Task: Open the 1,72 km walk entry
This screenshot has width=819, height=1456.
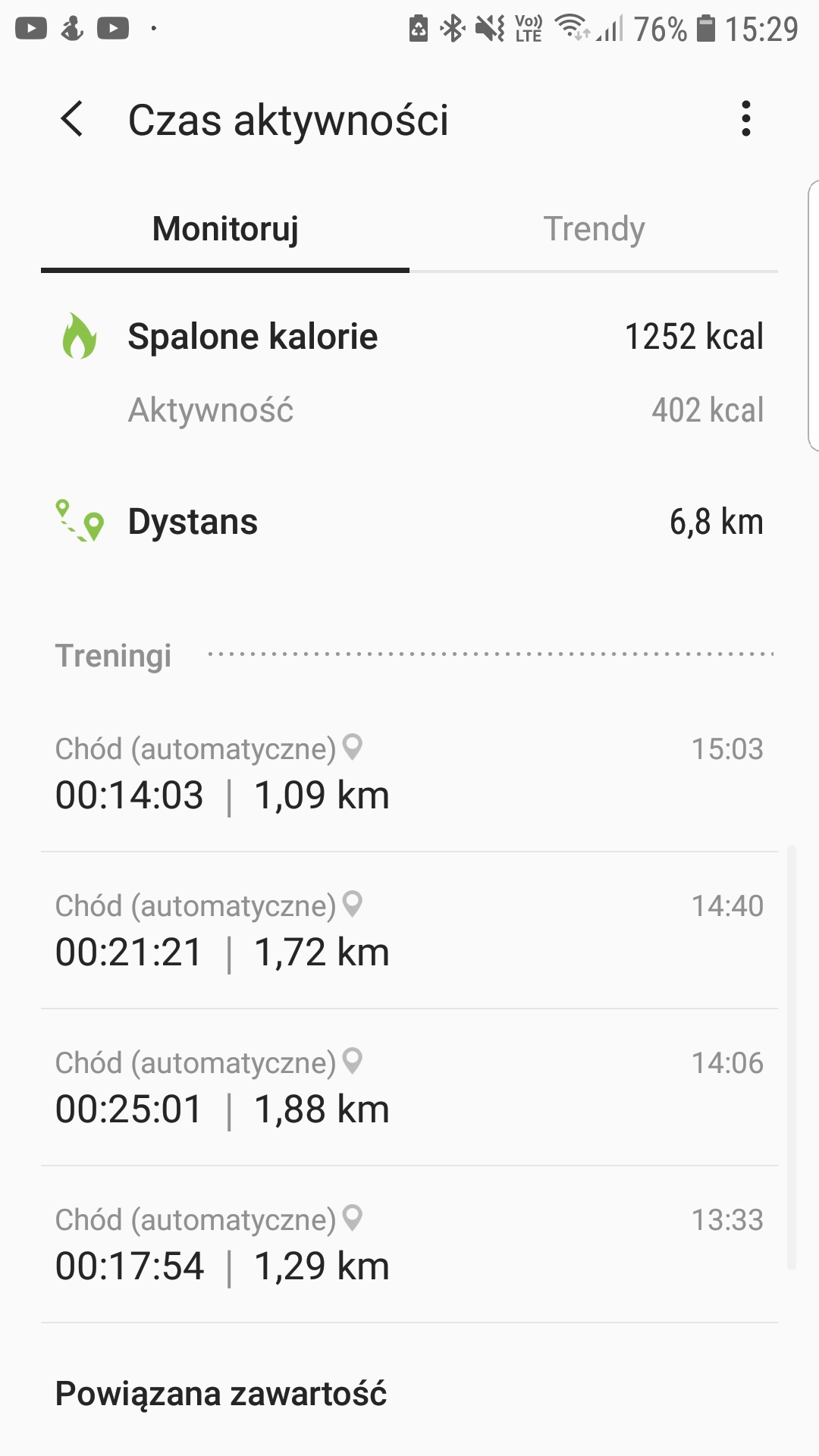Action: tap(409, 930)
